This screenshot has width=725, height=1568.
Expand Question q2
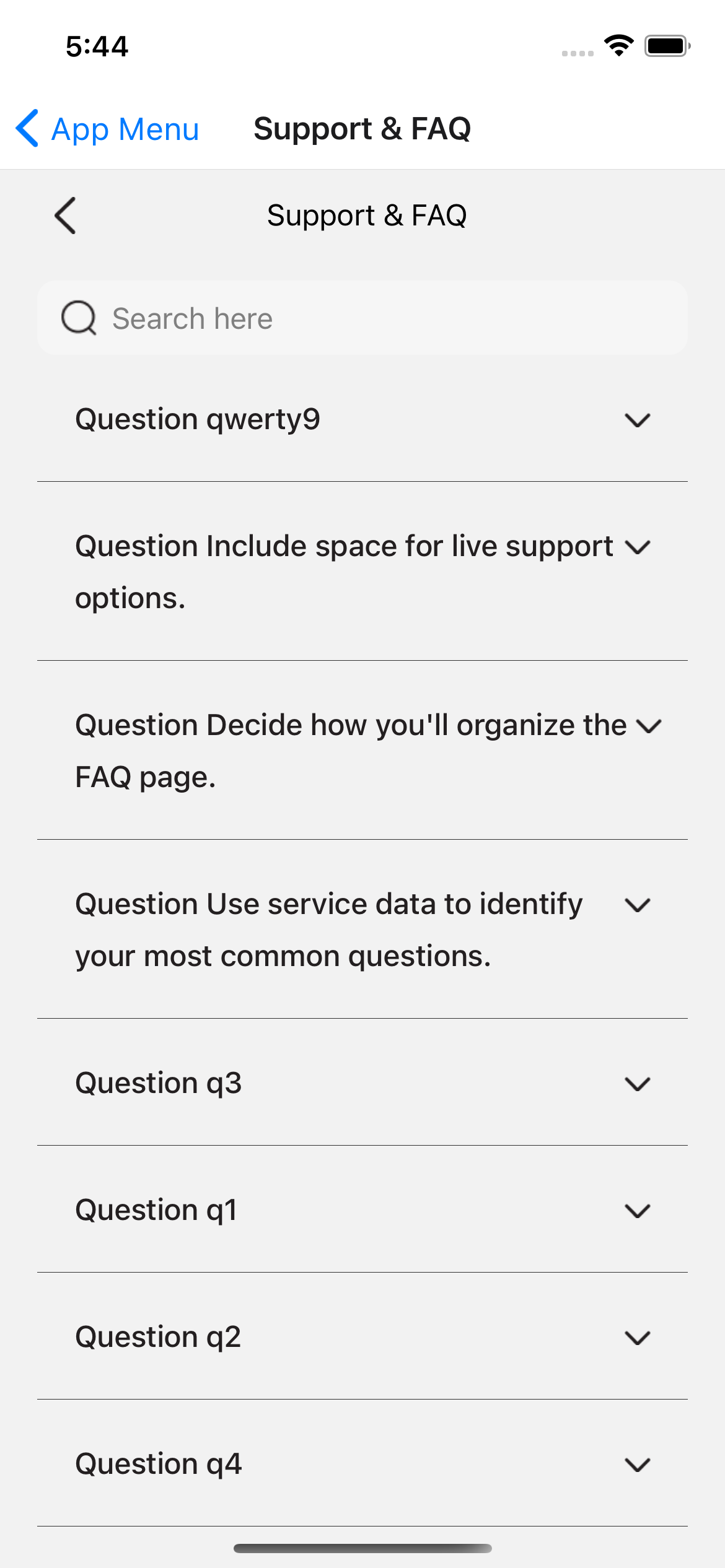[x=362, y=1336]
